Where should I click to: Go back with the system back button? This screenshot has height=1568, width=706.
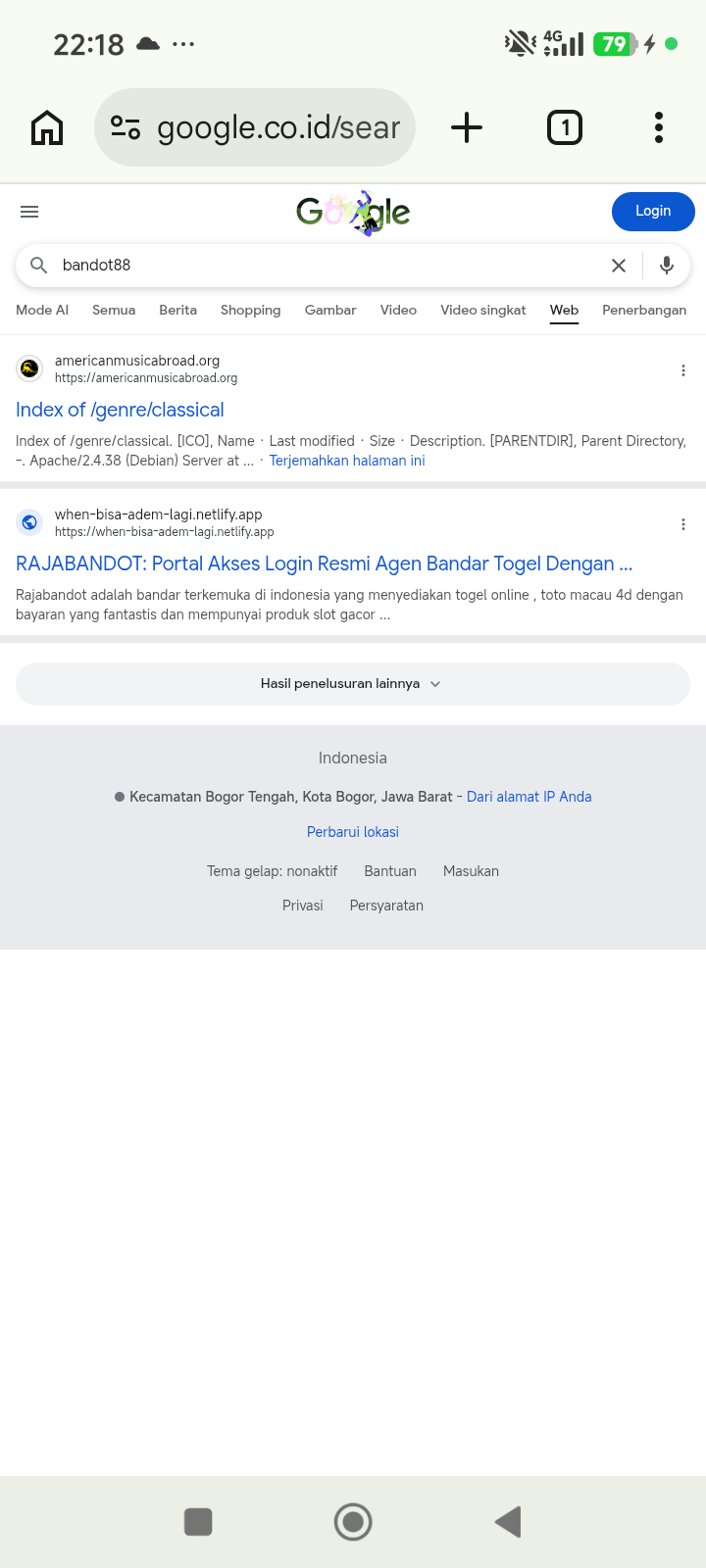click(x=508, y=1522)
